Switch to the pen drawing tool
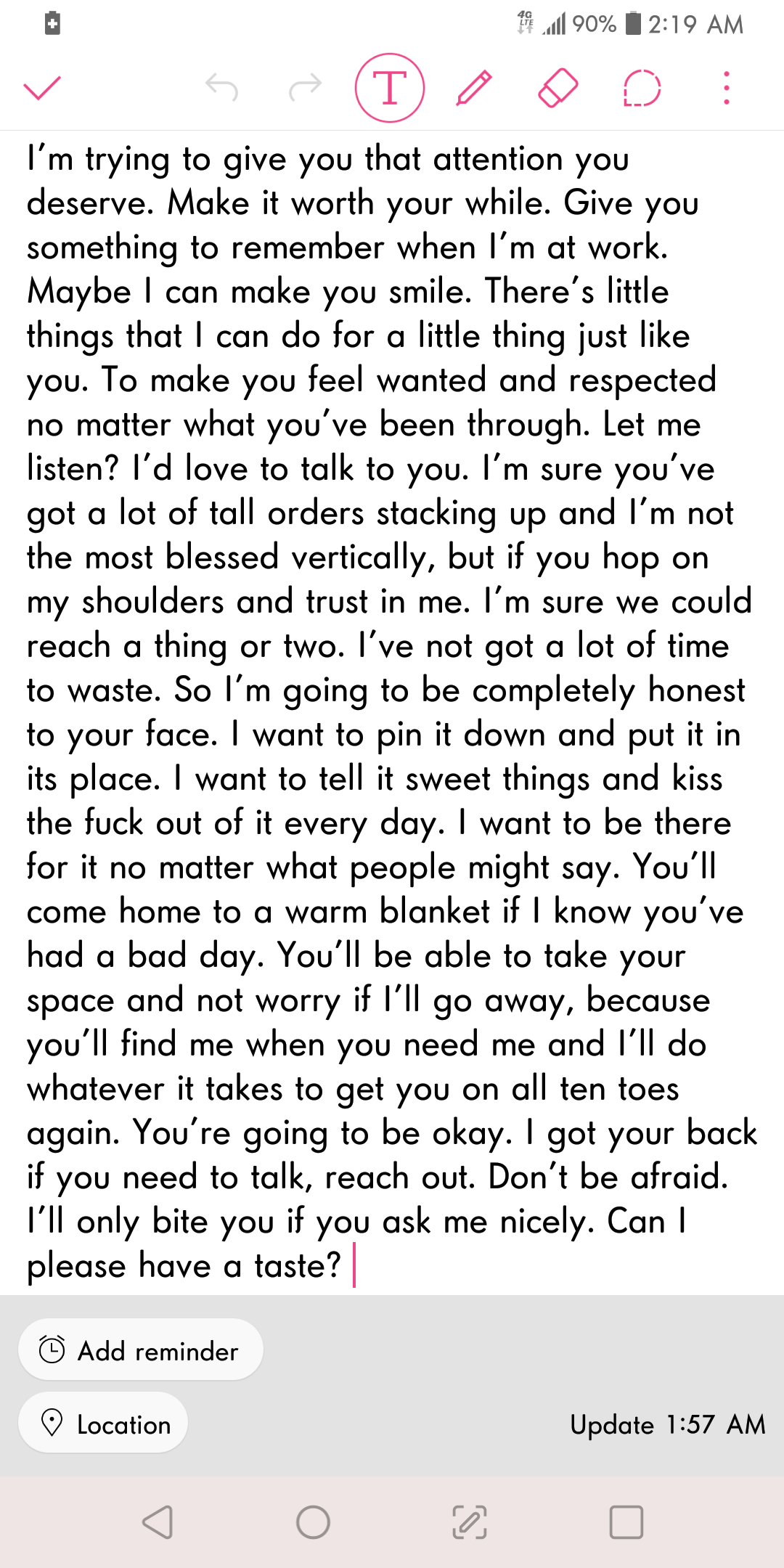 pos(474,88)
